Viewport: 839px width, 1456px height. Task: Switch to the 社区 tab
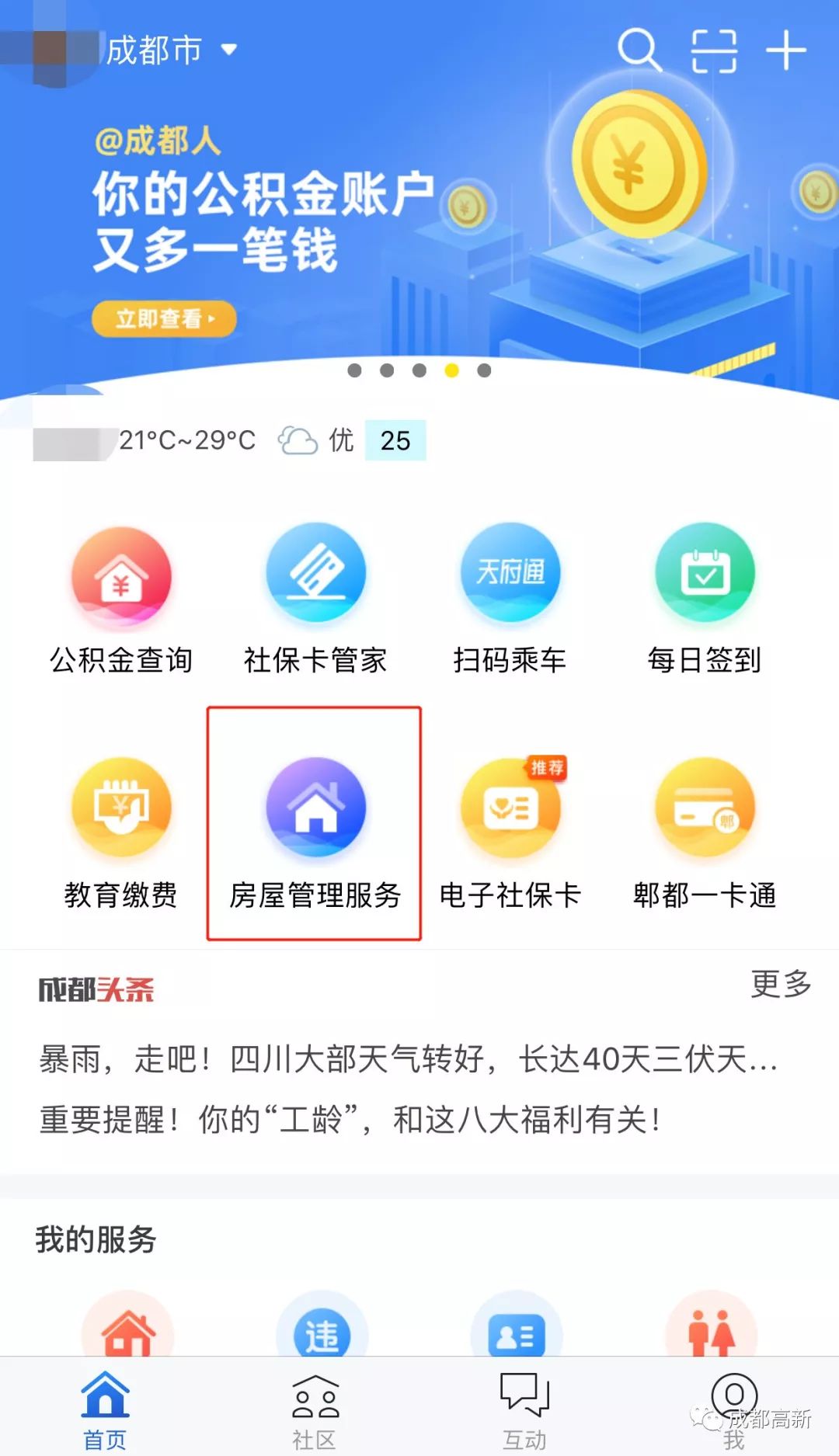(312, 1406)
